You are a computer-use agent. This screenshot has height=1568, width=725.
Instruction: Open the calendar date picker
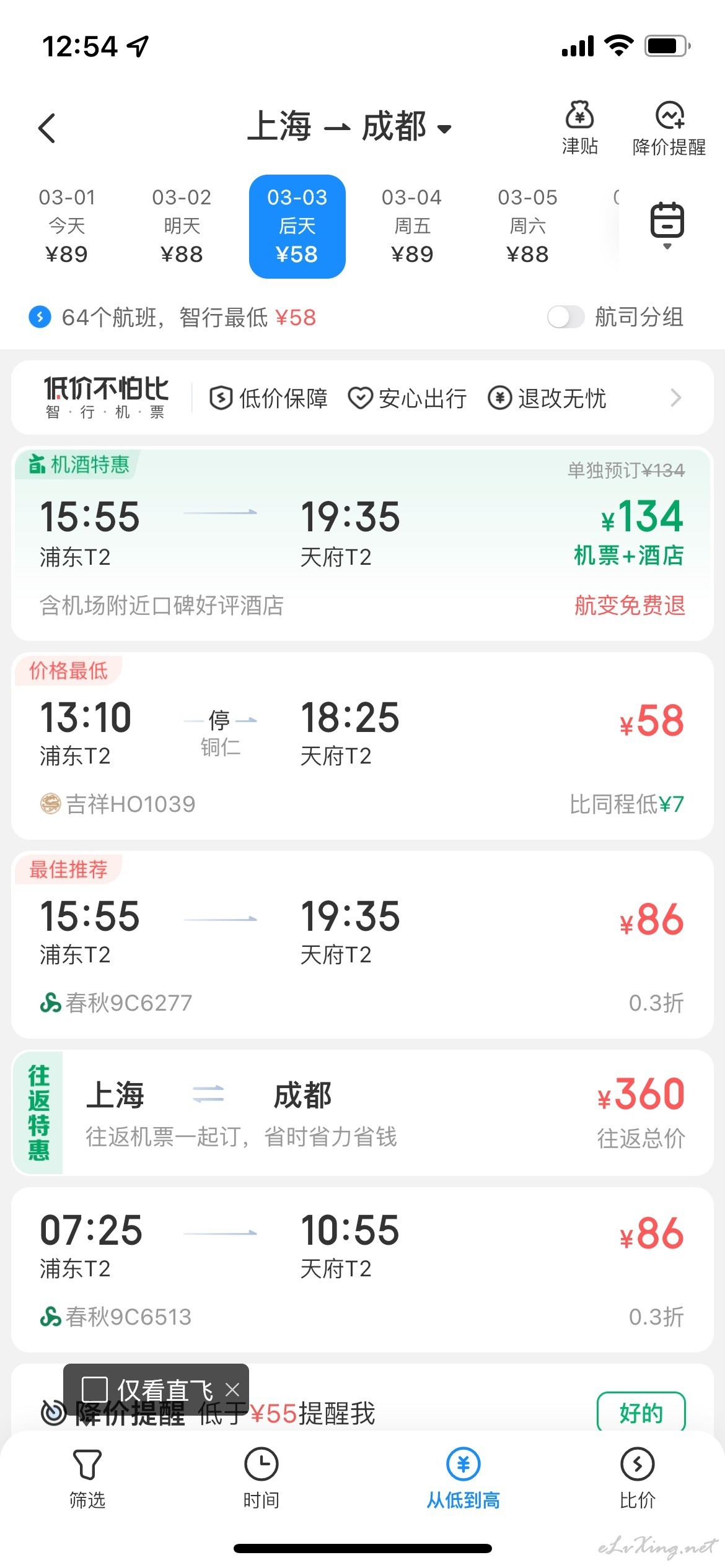667,224
